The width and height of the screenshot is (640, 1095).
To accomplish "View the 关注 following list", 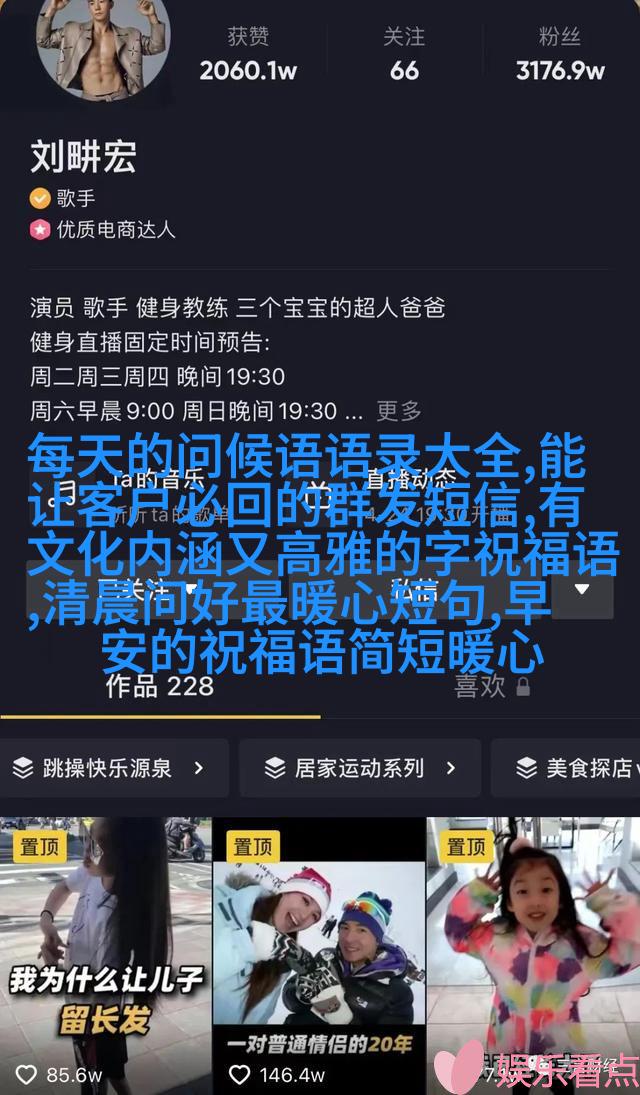I will coord(404,55).
